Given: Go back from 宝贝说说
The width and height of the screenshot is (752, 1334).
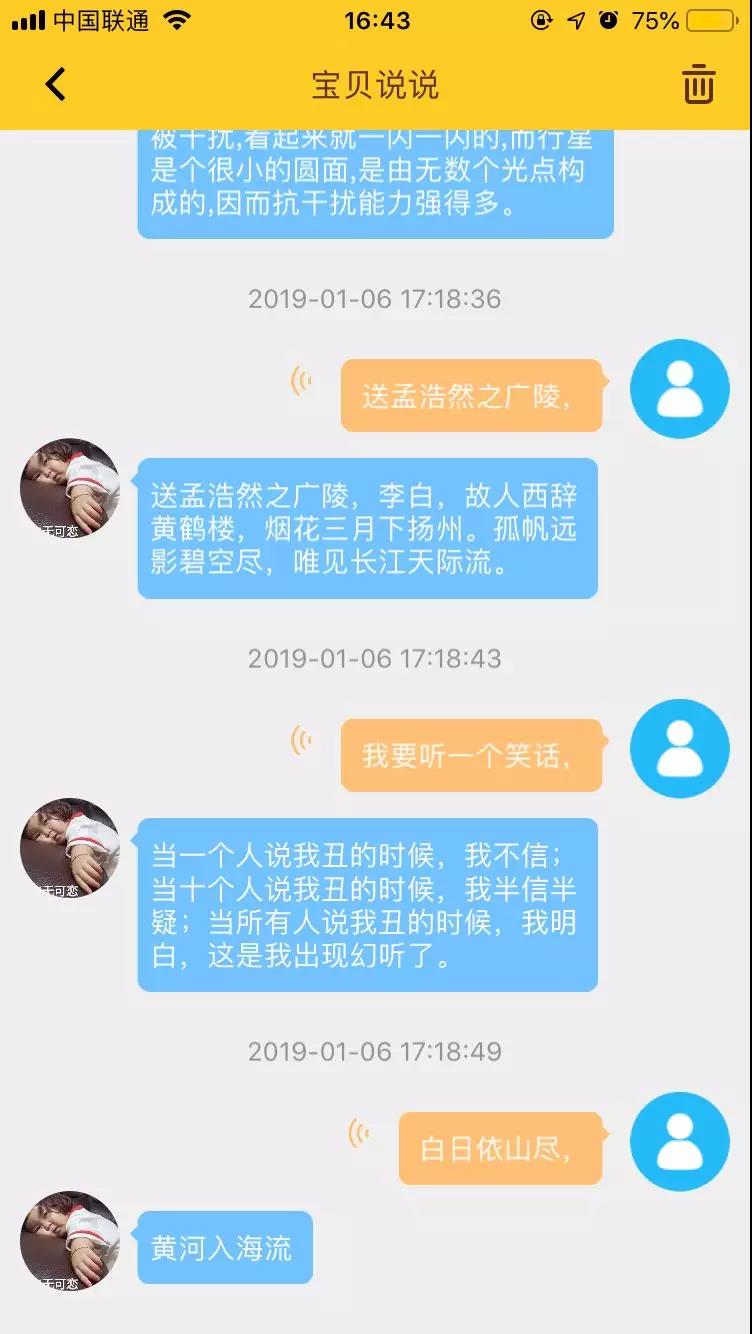Looking at the screenshot, I should pos(56,85).
